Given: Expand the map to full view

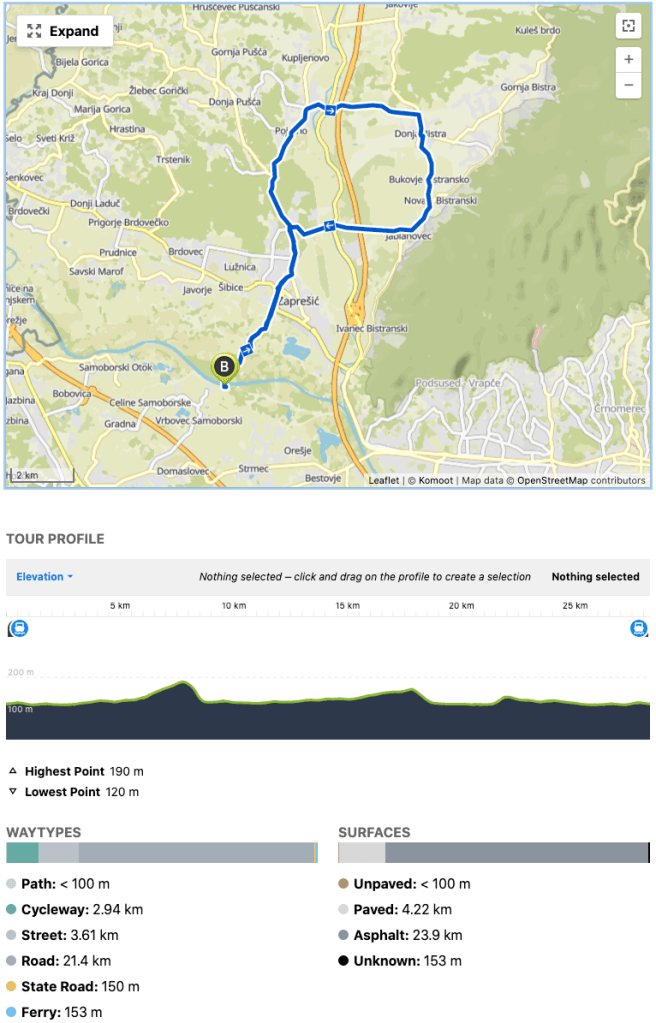Looking at the screenshot, I should [64, 31].
